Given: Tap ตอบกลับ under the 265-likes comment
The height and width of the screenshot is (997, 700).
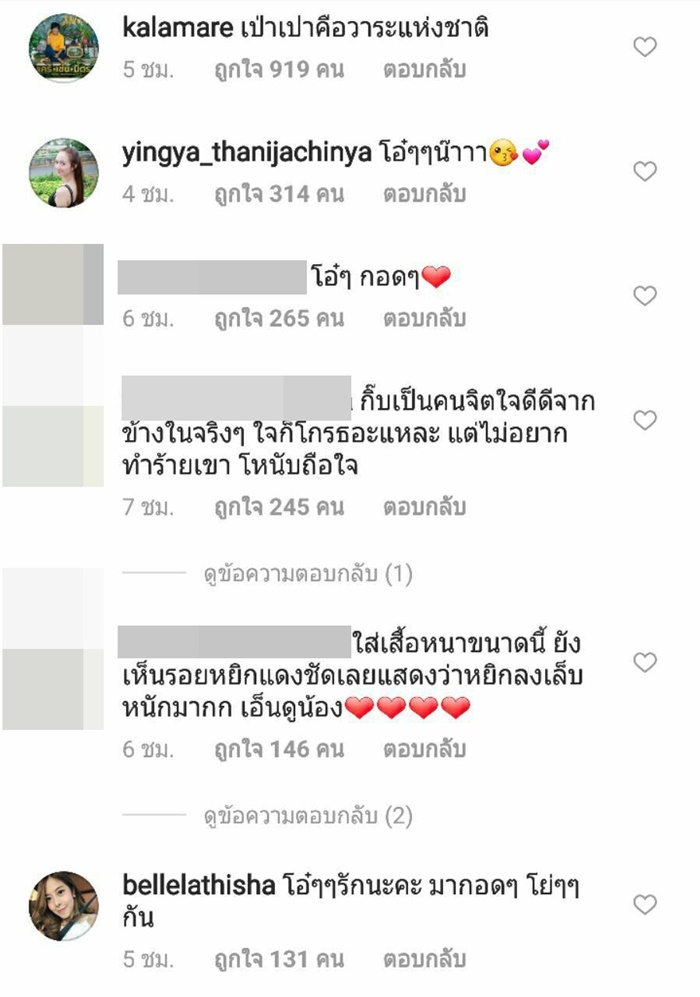Looking at the screenshot, I should (424, 319).
